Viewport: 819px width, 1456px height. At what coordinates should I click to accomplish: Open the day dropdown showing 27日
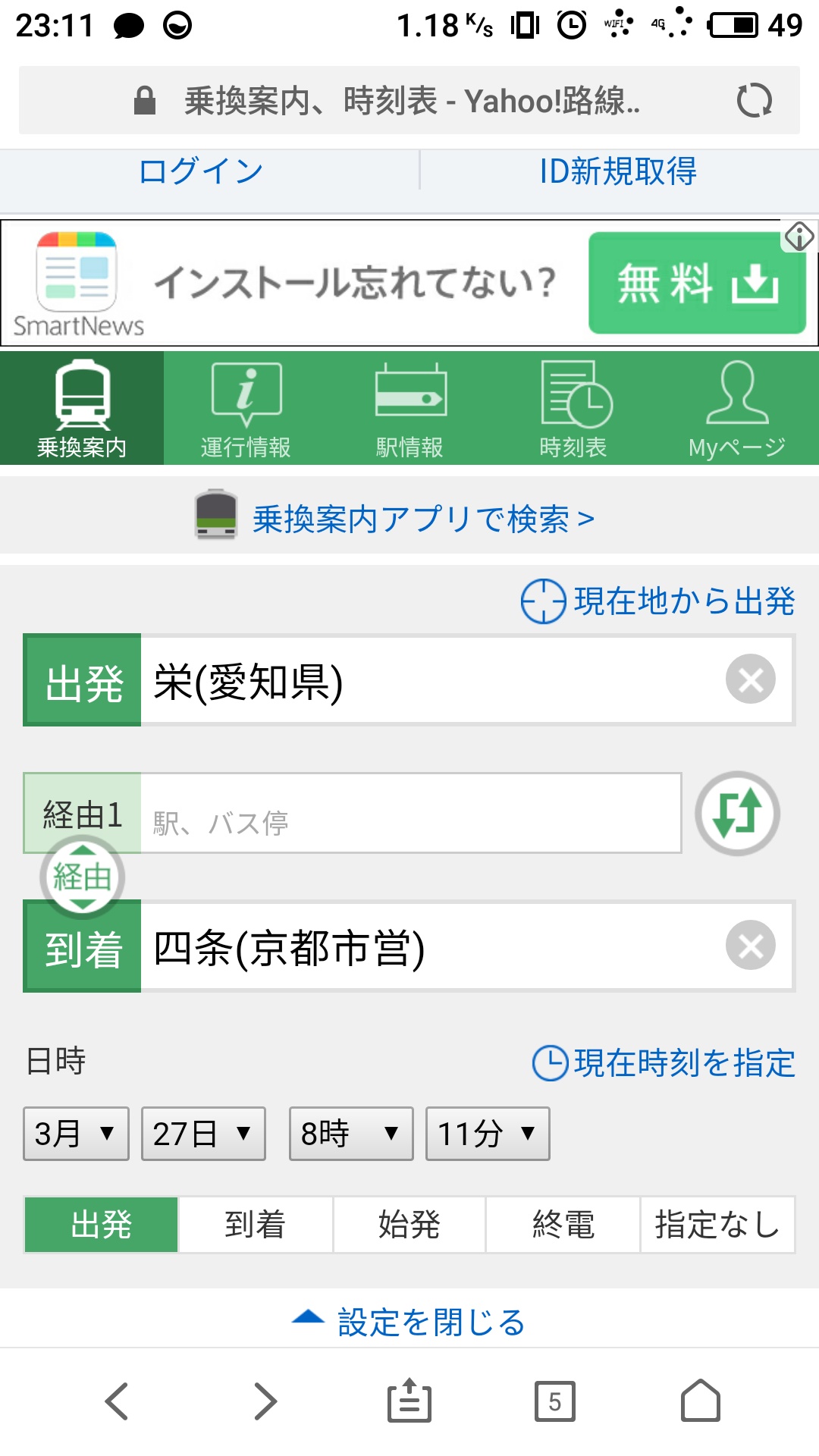click(203, 1134)
